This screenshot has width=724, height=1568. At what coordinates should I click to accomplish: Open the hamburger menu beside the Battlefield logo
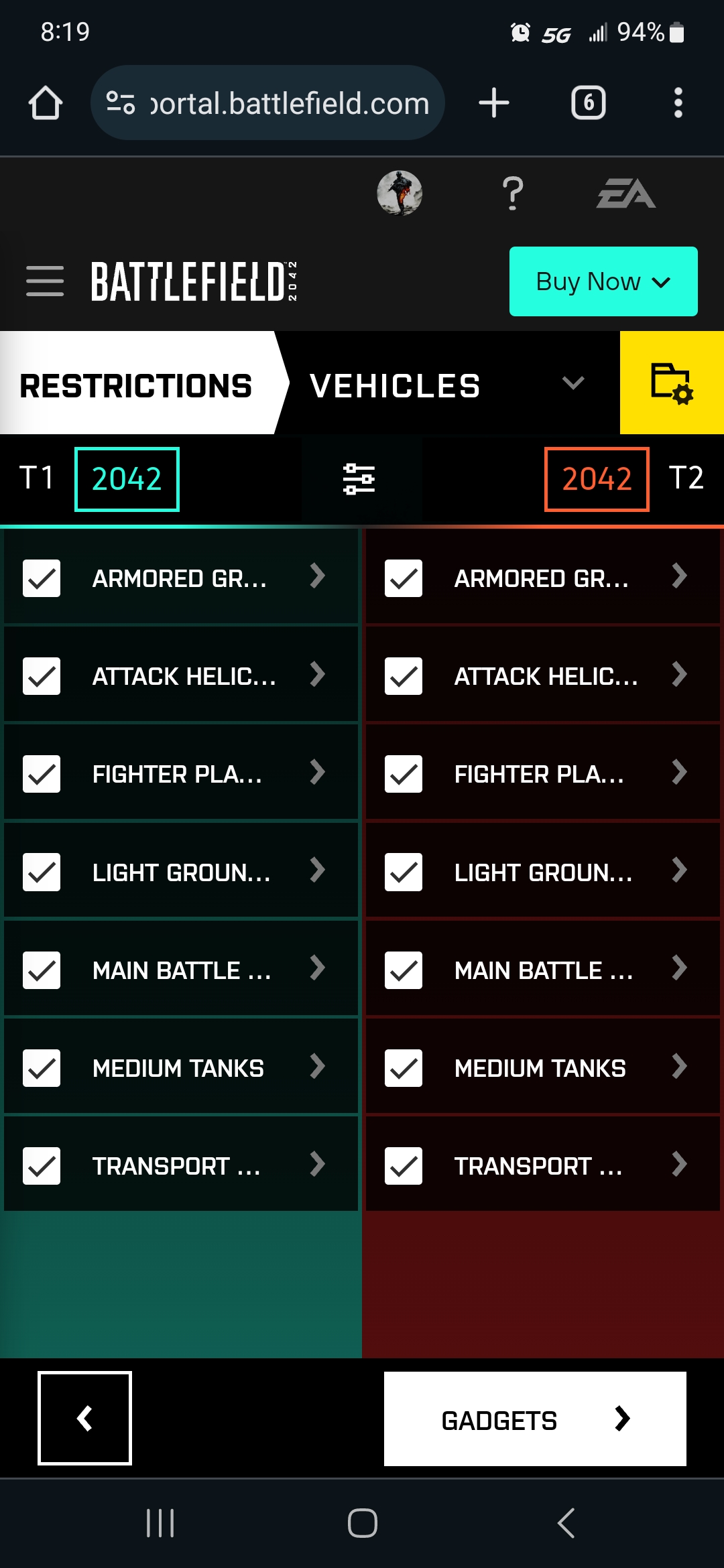(45, 281)
